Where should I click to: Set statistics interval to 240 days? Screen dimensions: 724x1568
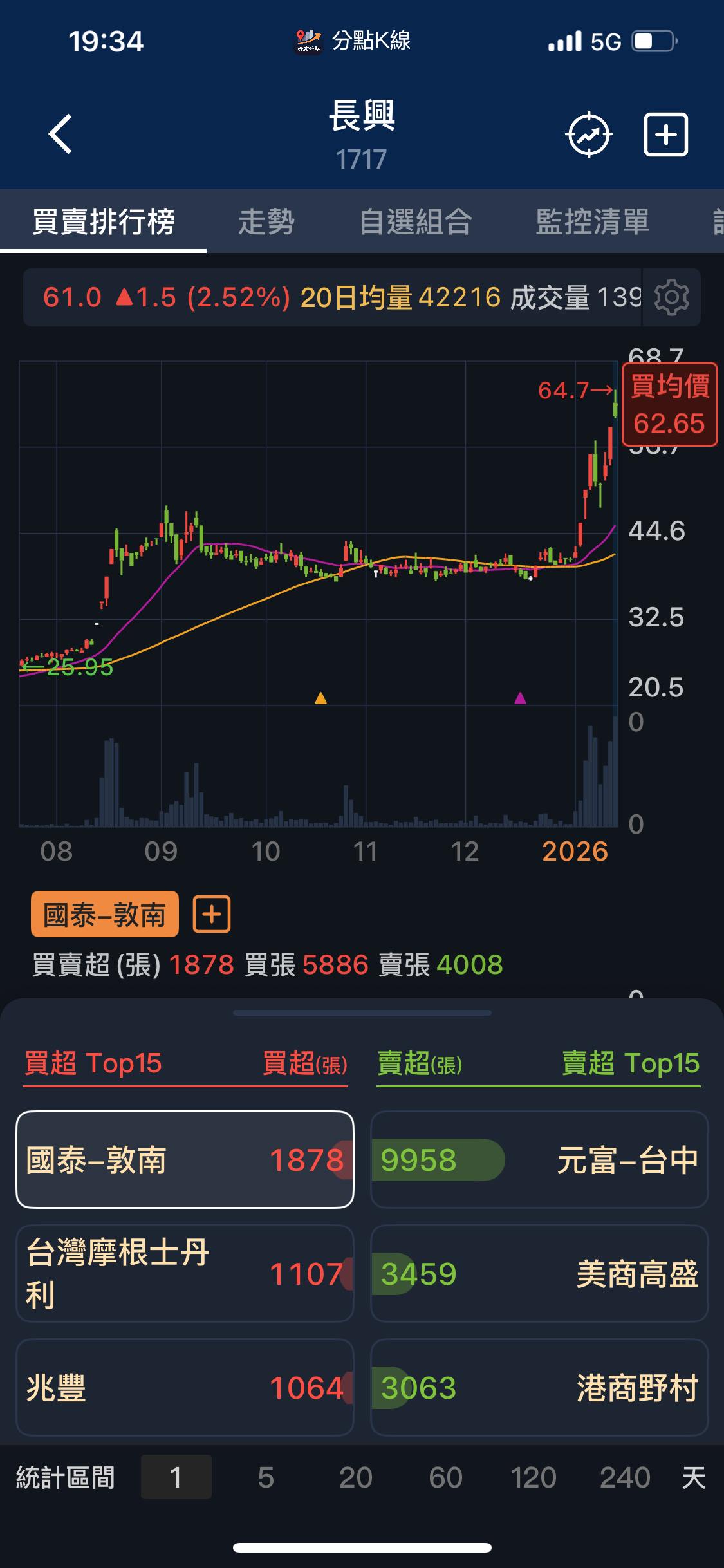[624, 1477]
